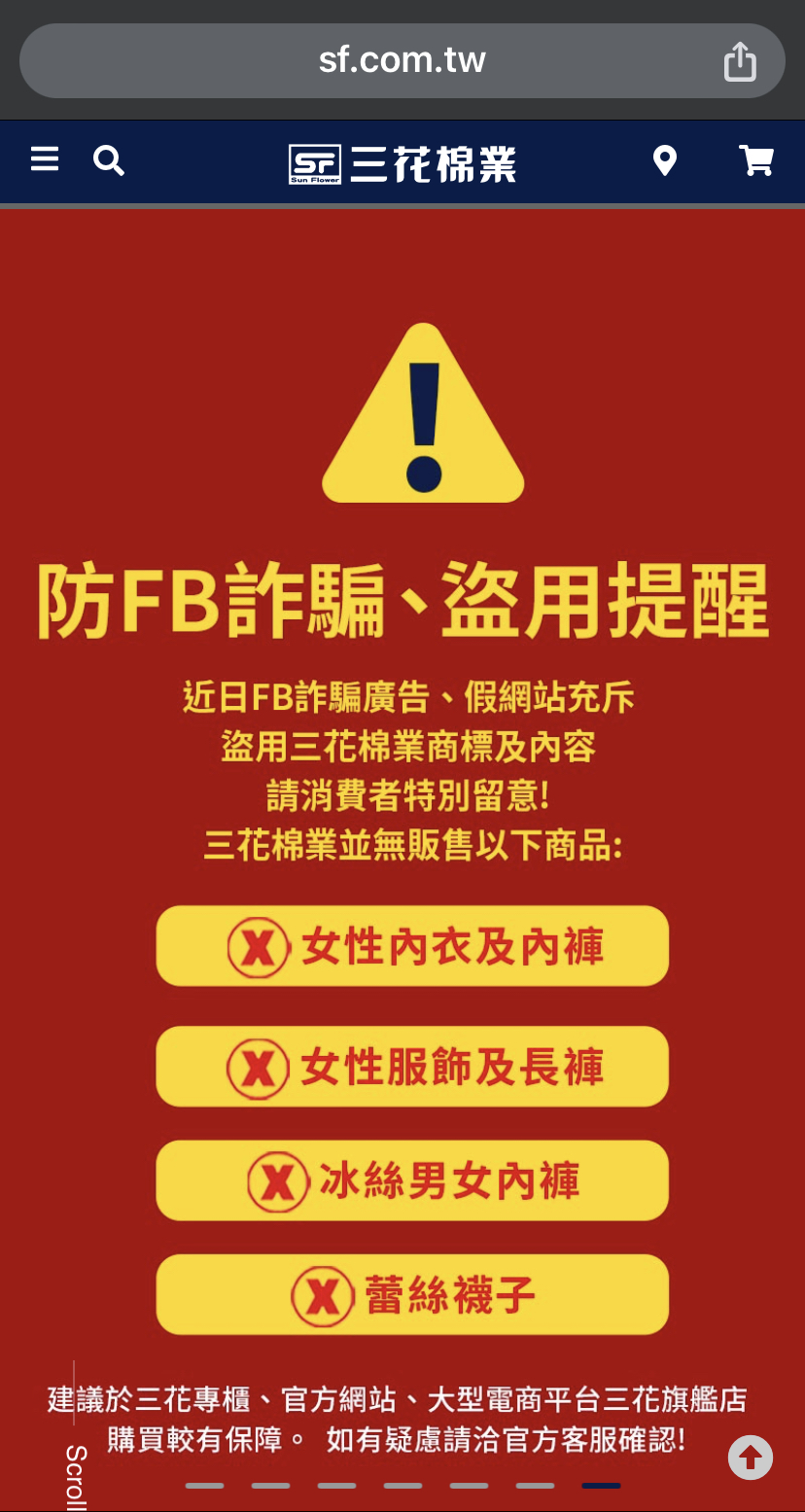Jump back to top with arrow button
The image size is (805, 1512).
coord(751,1457)
